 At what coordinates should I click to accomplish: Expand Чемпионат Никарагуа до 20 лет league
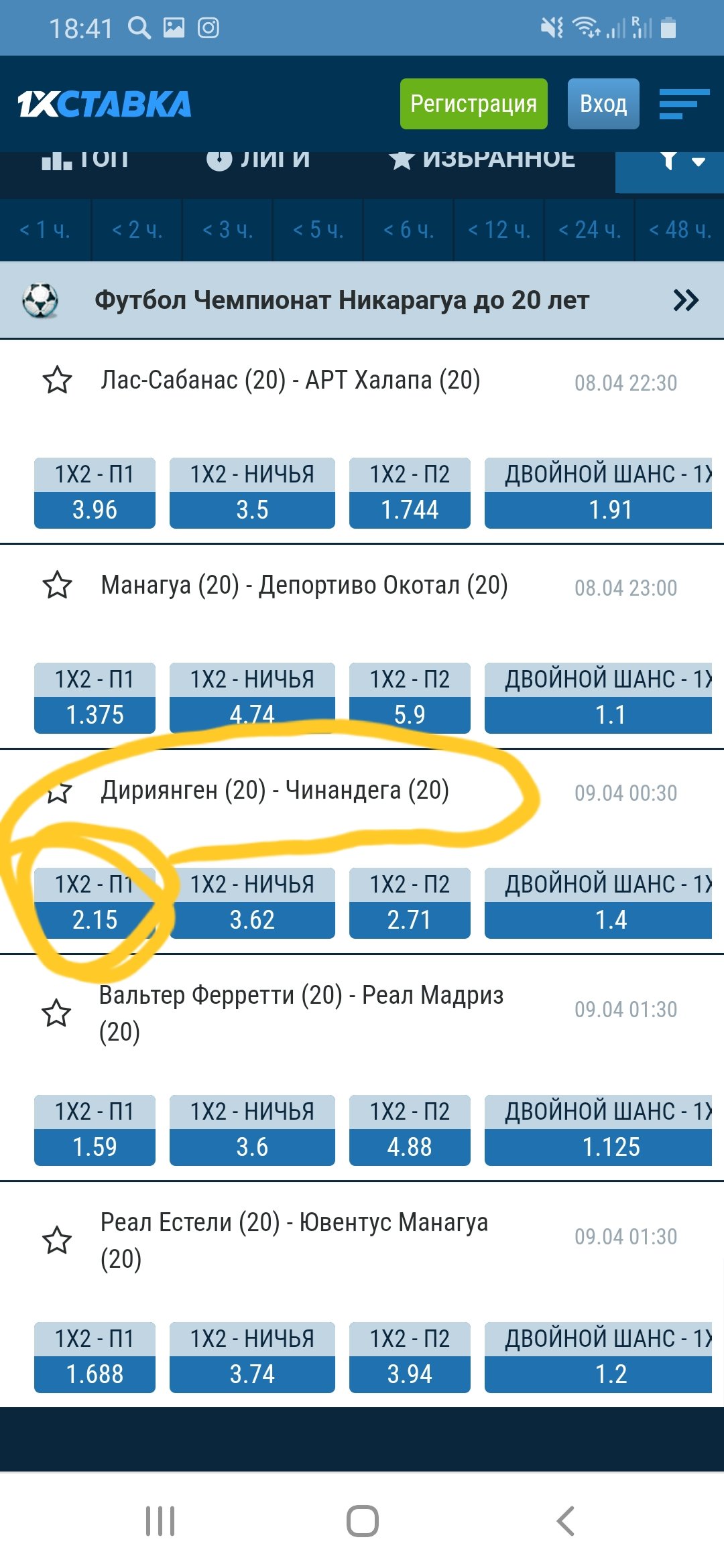685,300
